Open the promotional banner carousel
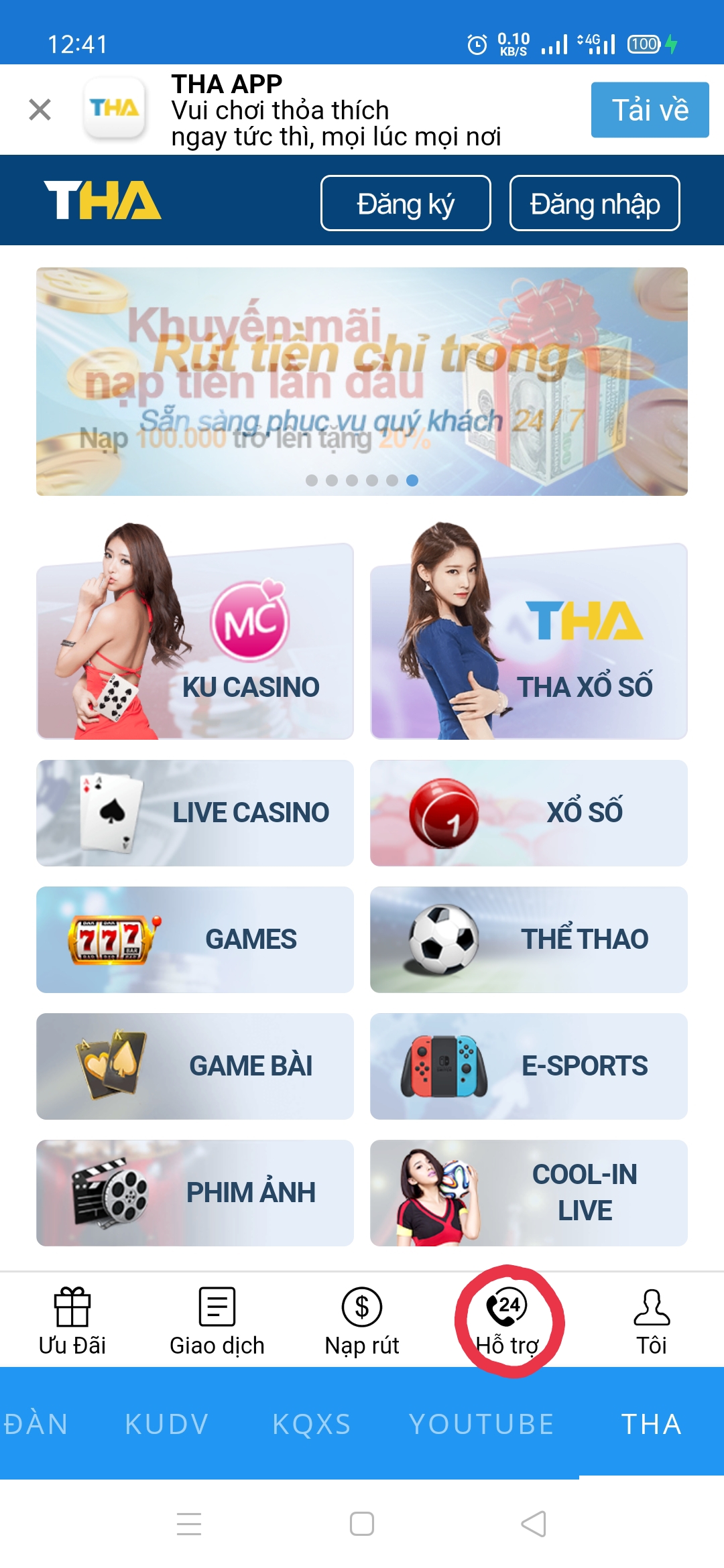 tap(362, 381)
